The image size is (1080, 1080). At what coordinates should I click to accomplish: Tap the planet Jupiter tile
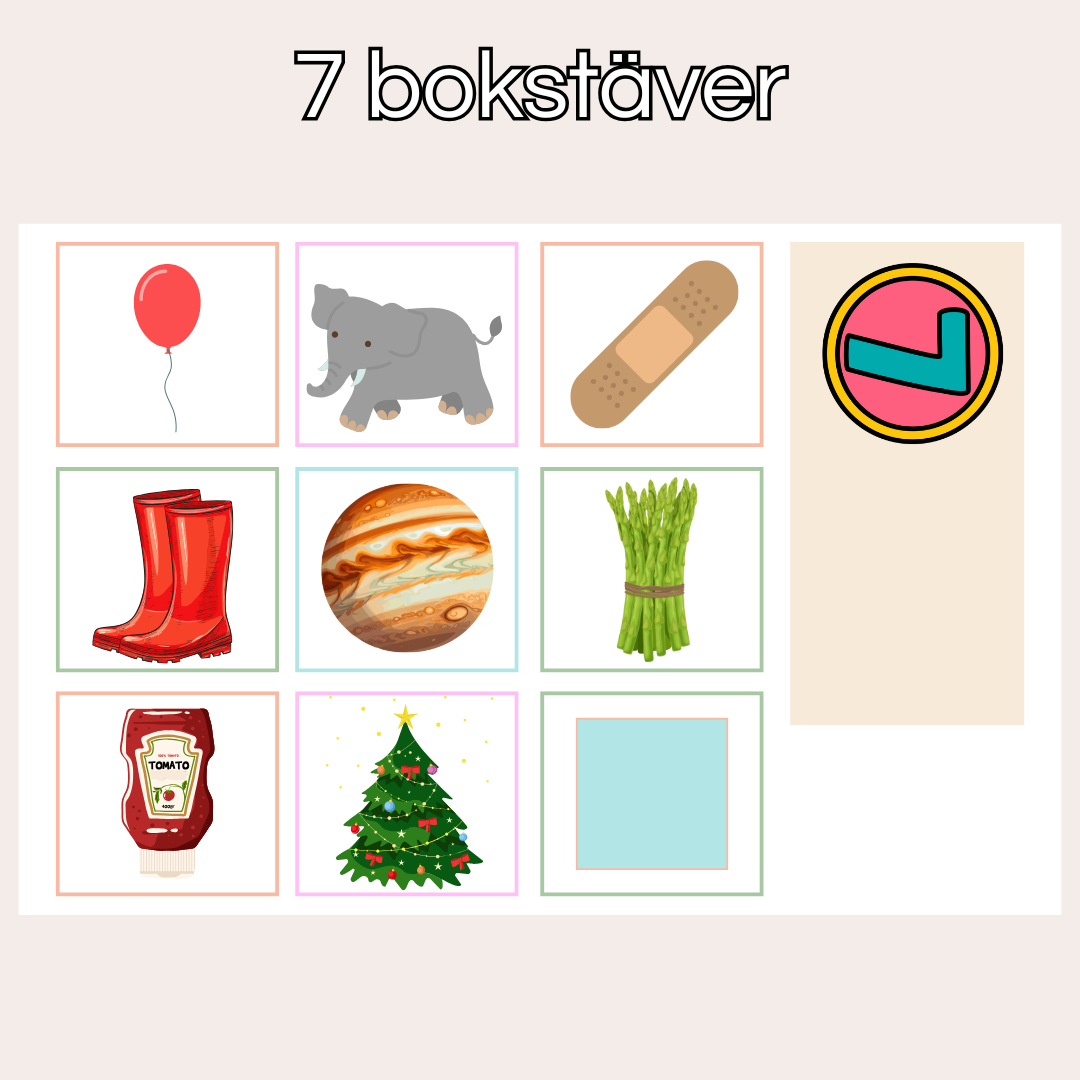coord(407,570)
